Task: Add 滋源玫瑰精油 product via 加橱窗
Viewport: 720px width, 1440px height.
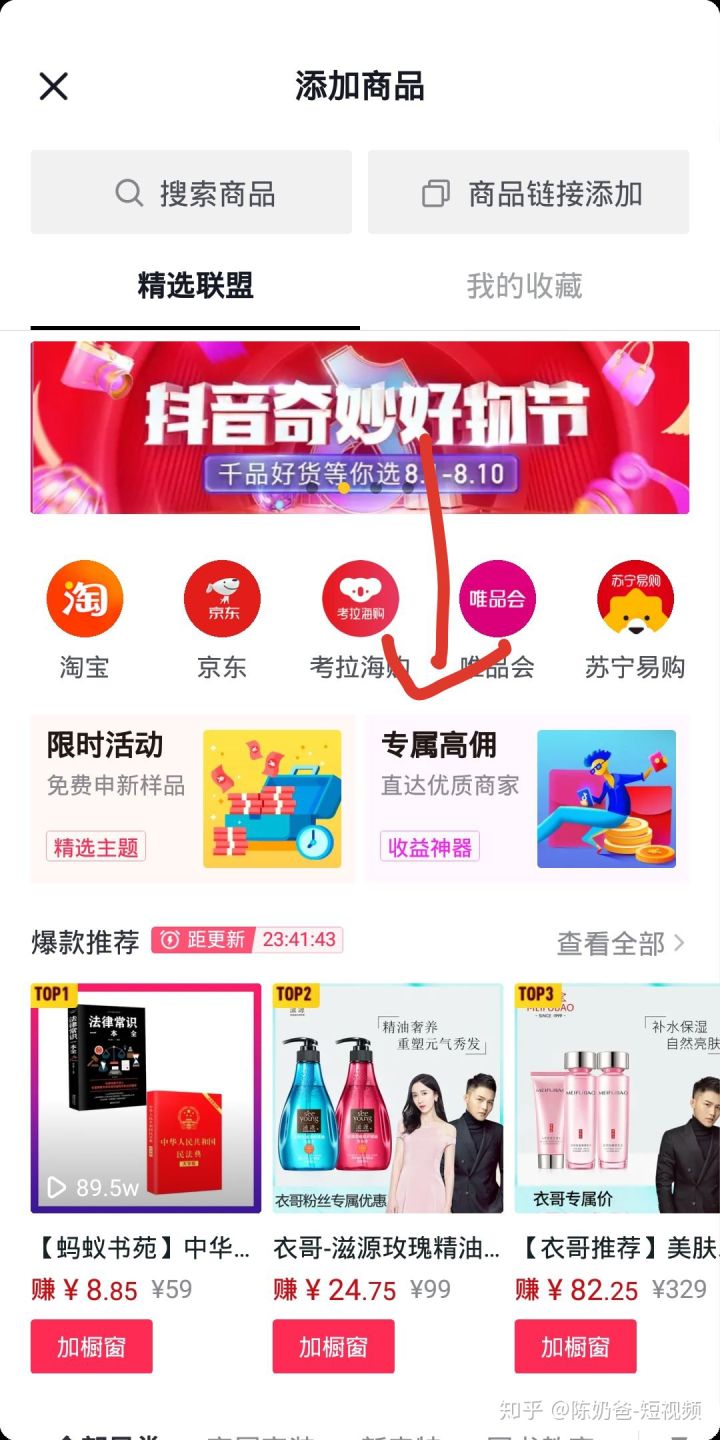Action: (x=334, y=1346)
